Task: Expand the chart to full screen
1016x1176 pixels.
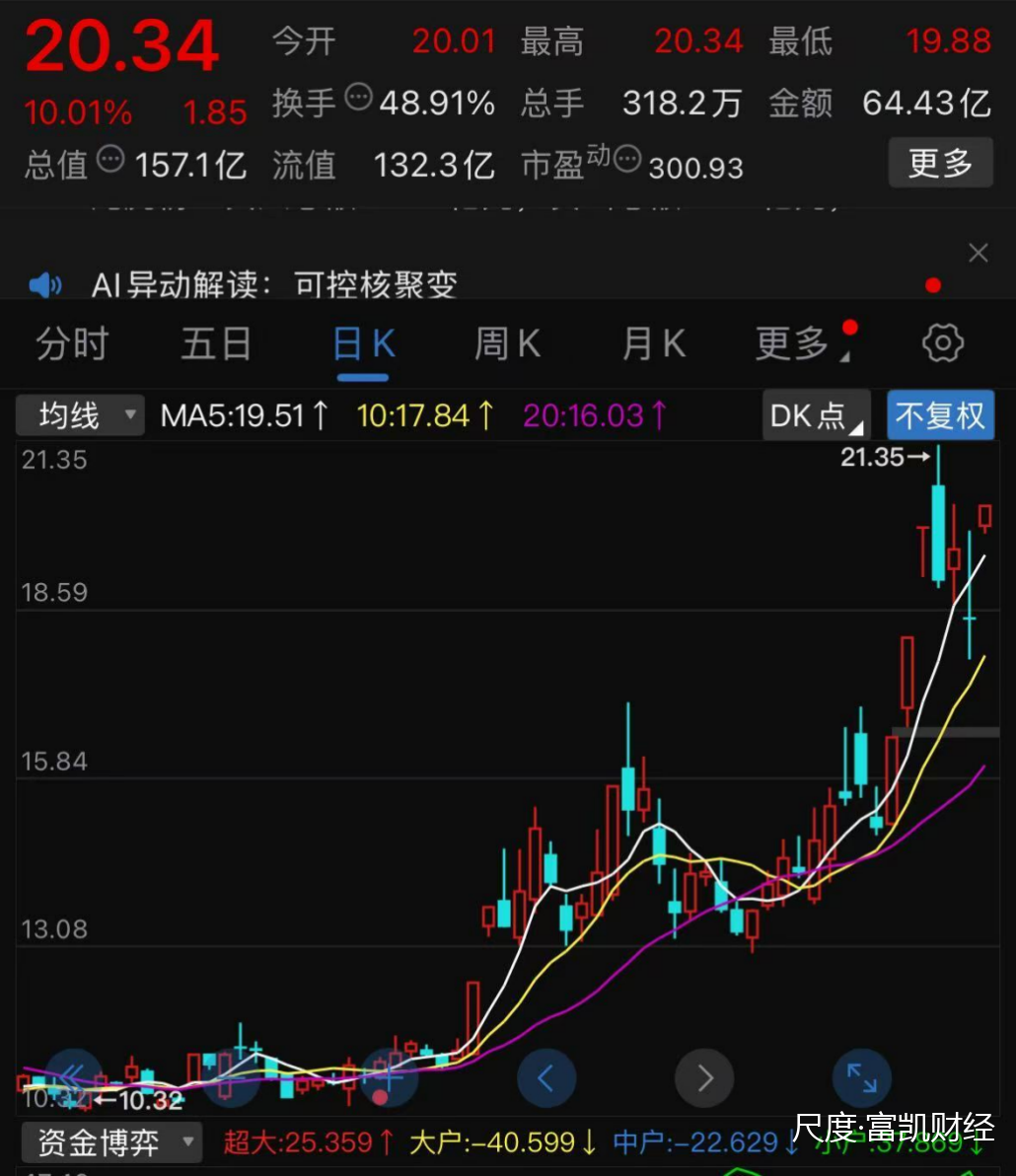Action: 861,1077
